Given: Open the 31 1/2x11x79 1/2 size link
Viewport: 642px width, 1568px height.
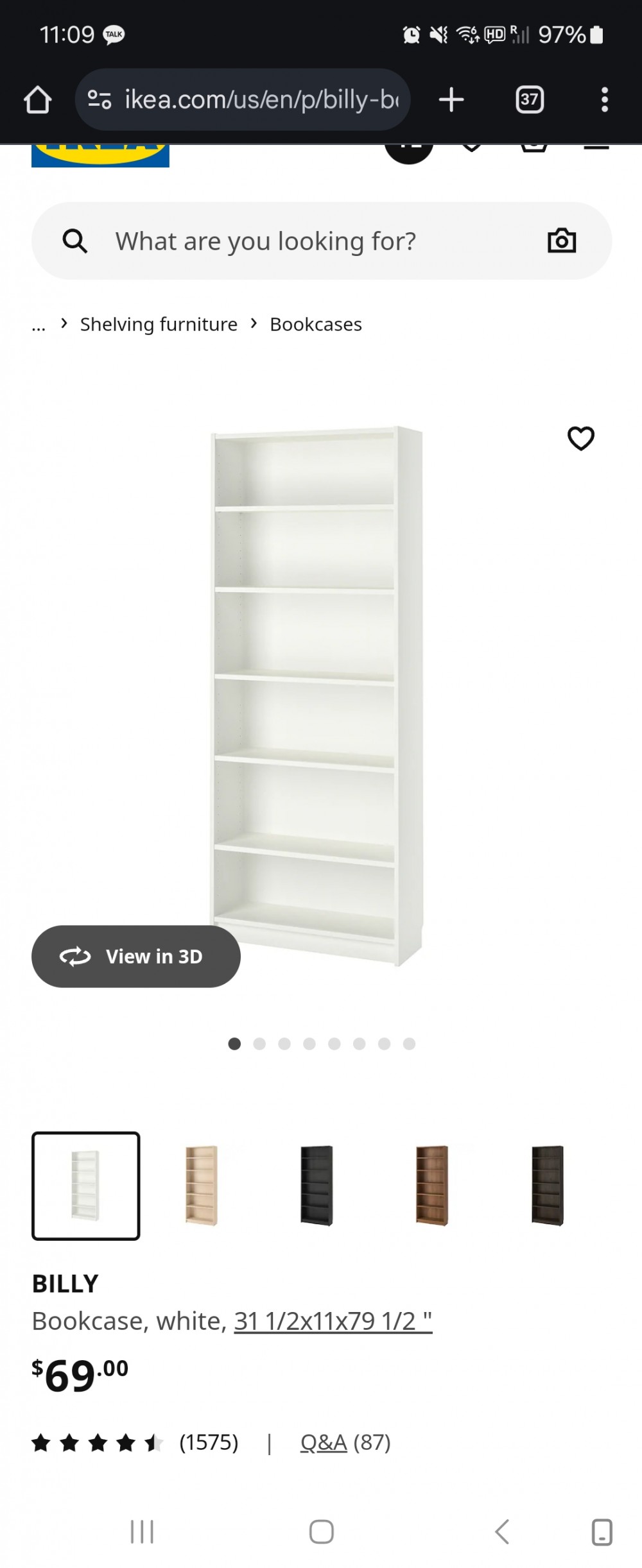Looking at the screenshot, I should pyautogui.click(x=333, y=1322).
